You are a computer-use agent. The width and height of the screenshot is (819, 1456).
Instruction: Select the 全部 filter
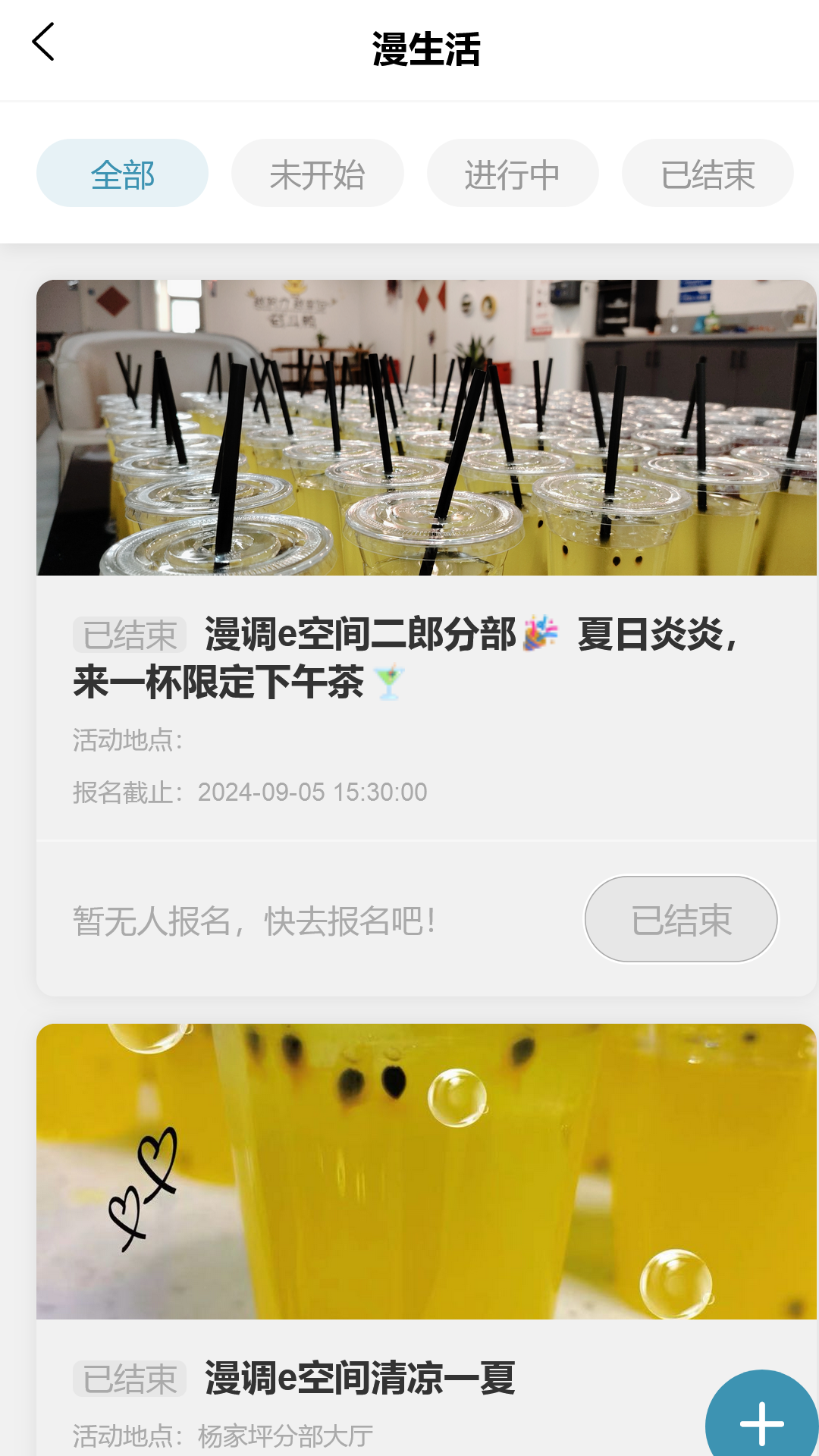[121, 172]
